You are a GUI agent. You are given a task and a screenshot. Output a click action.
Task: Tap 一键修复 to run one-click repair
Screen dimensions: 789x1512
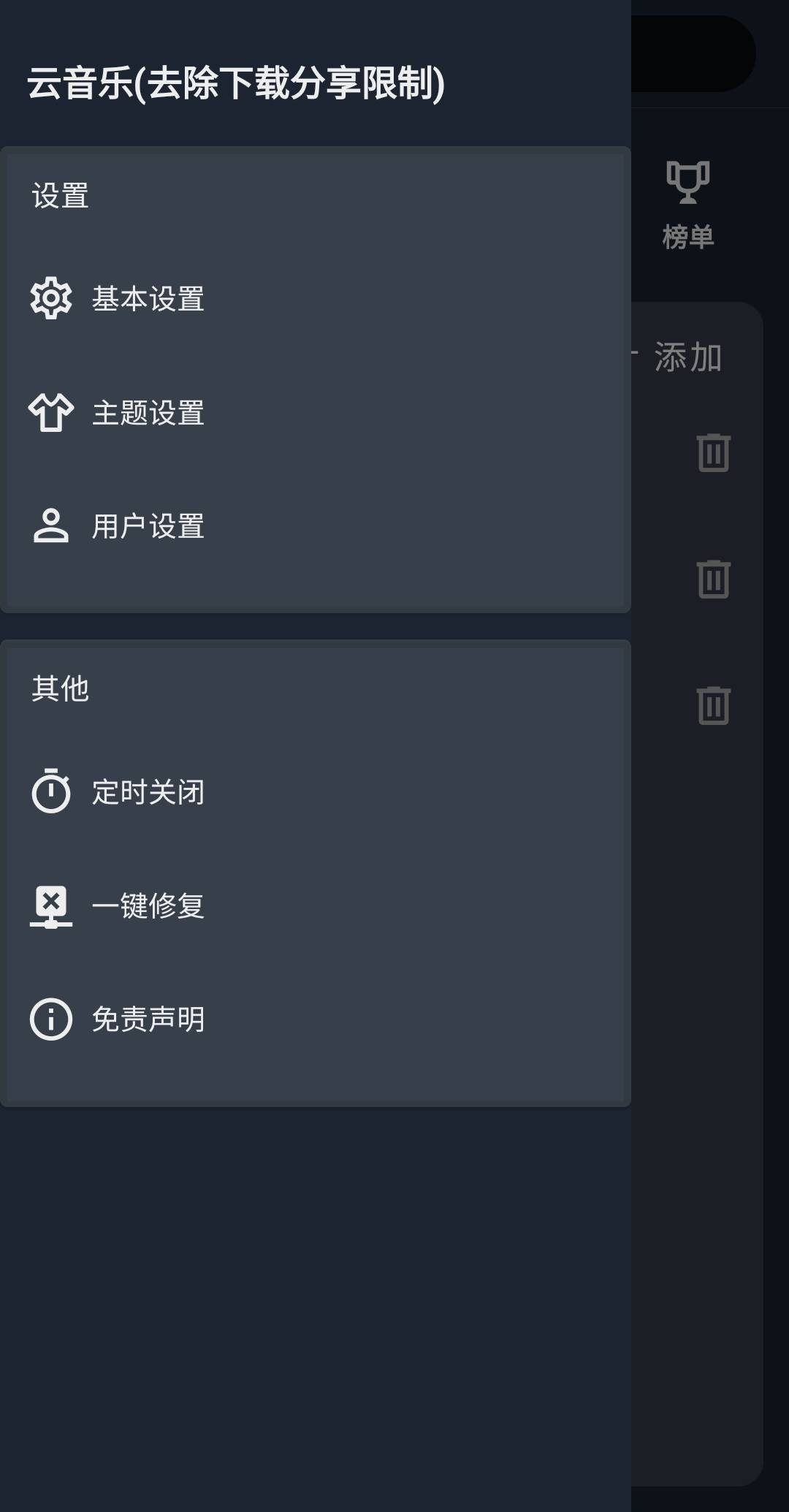click(x=150, y=906)
